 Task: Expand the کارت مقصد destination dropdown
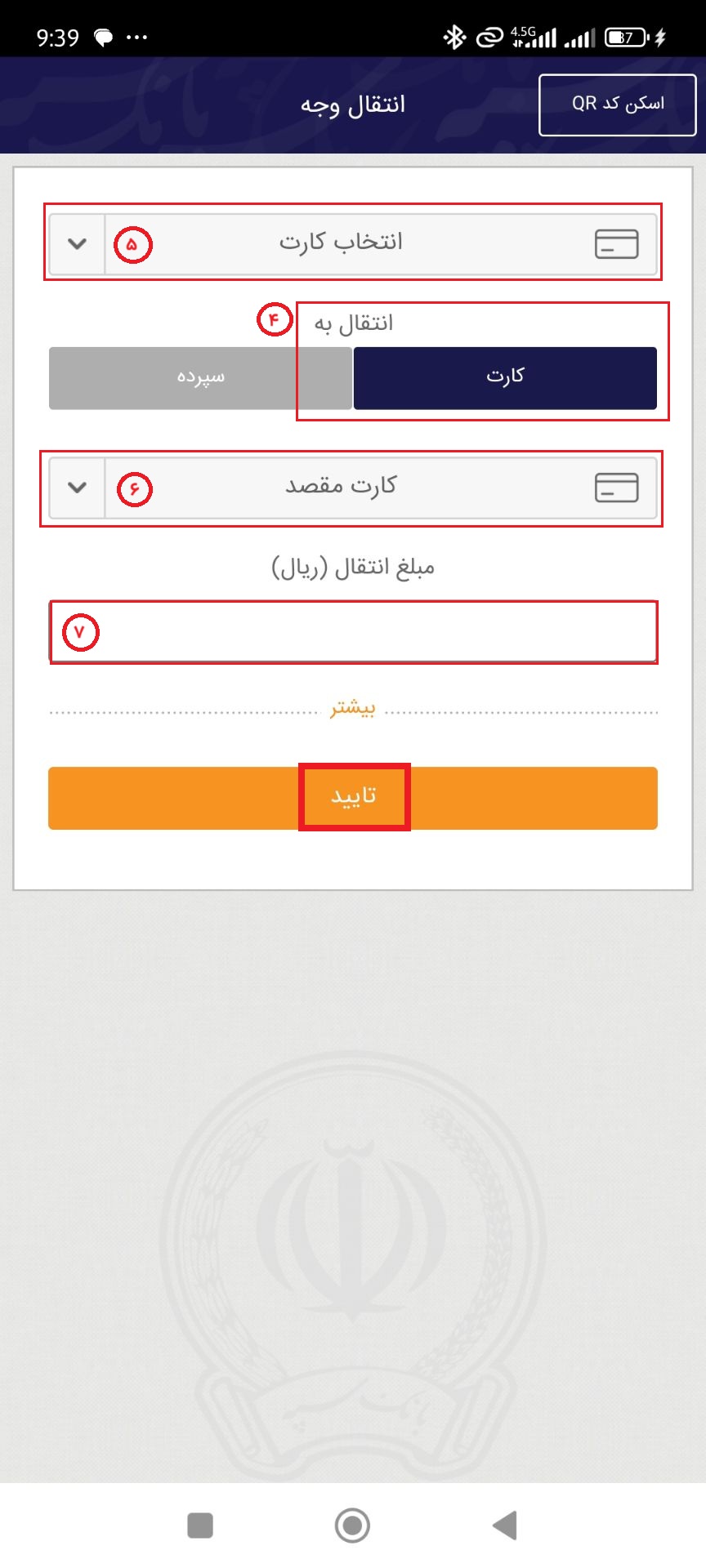click(353, 488)
